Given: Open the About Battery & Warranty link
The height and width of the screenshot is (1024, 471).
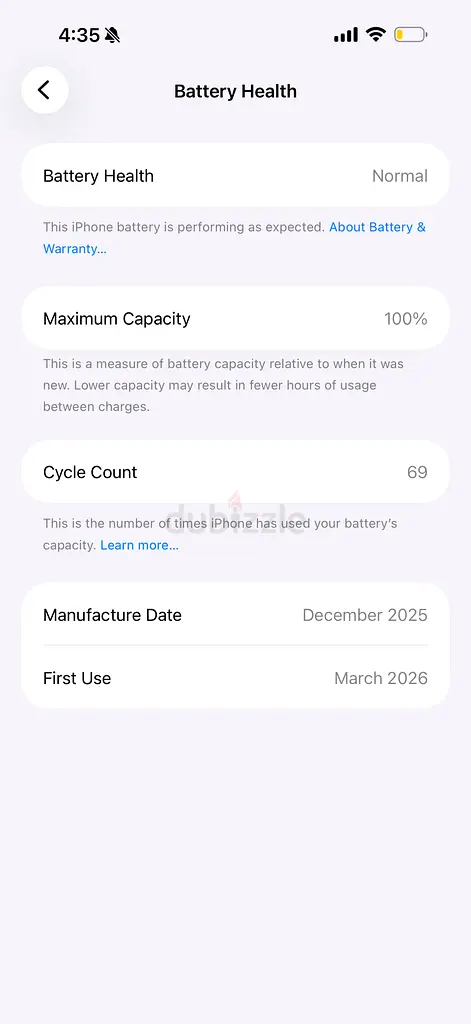Looking at the screenshot, I should point(377,227).
